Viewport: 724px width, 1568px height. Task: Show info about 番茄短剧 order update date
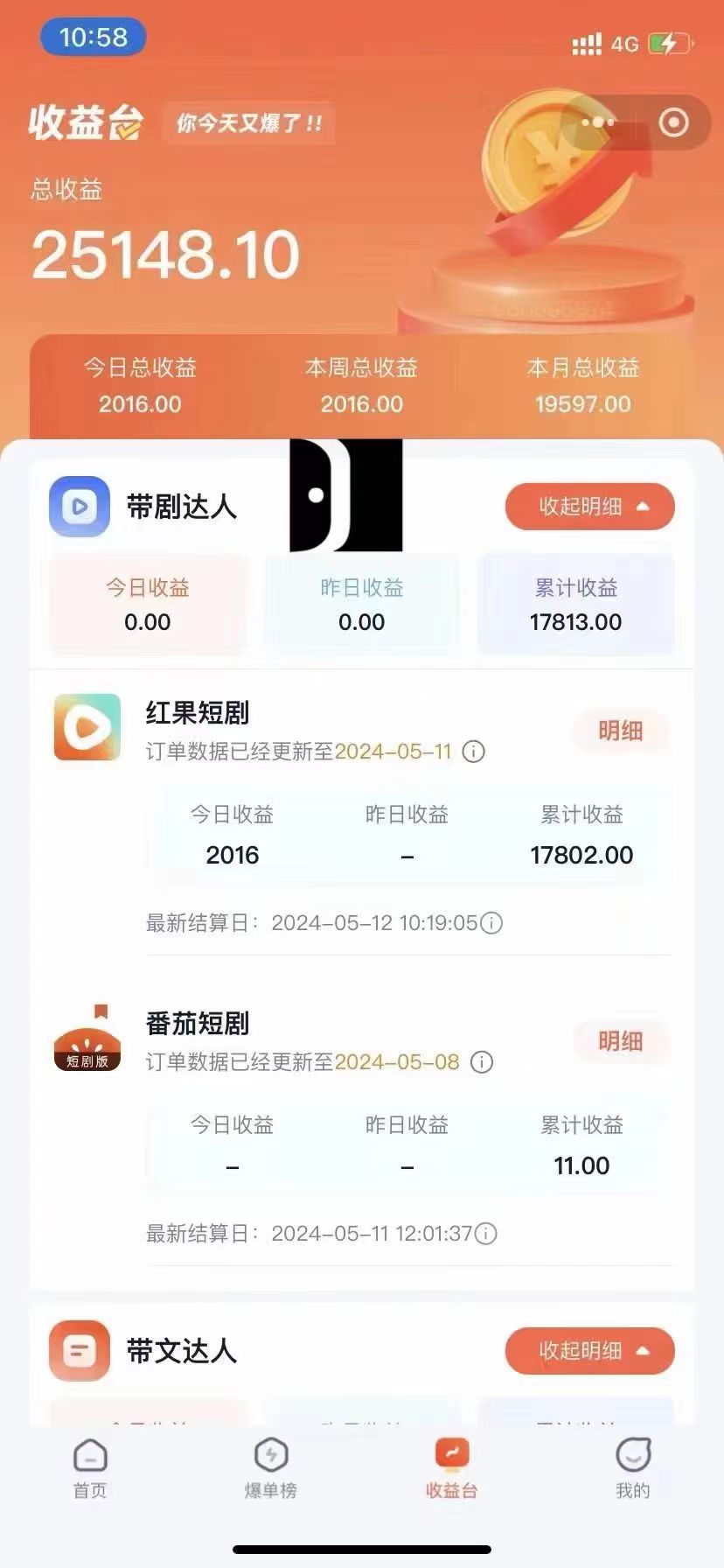[x=482, y=1062]
